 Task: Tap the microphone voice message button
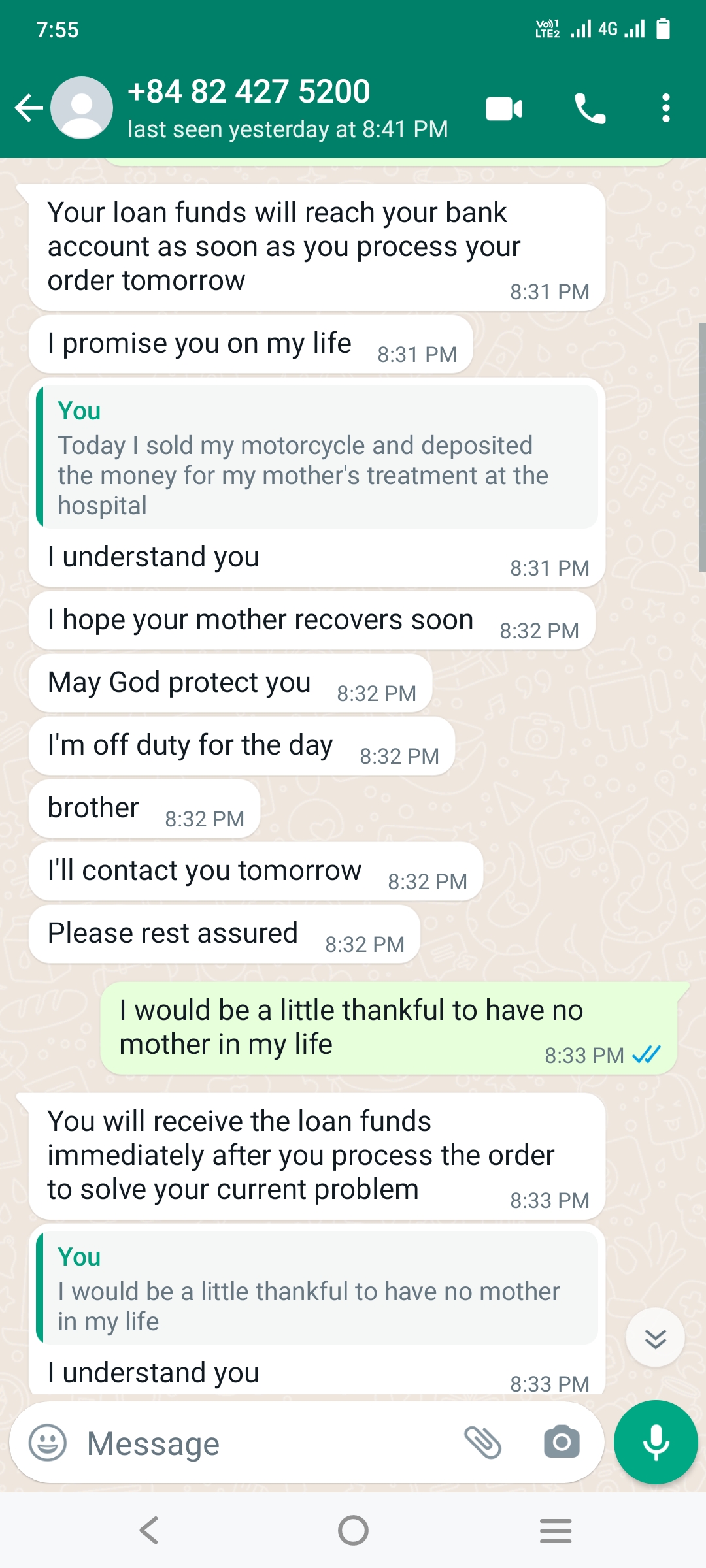[x=656, y=1443]
